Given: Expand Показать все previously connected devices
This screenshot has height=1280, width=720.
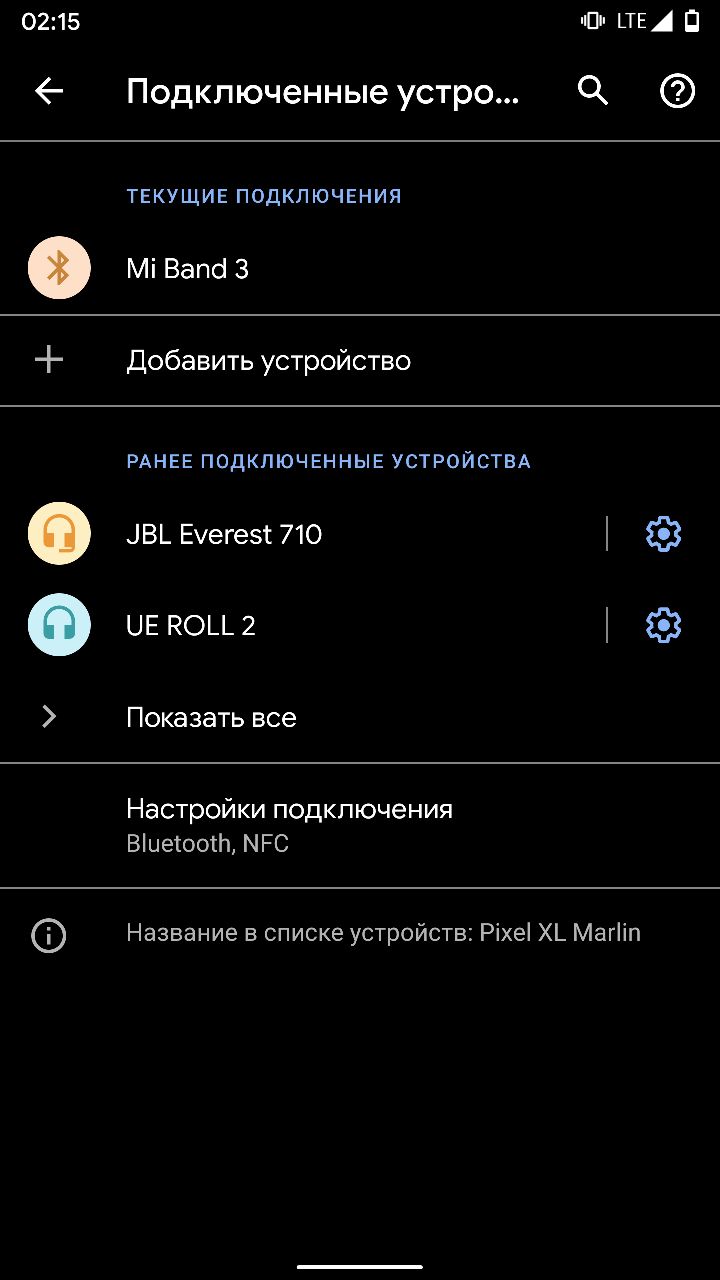Looking at the screenshot, I should (360, 717).
